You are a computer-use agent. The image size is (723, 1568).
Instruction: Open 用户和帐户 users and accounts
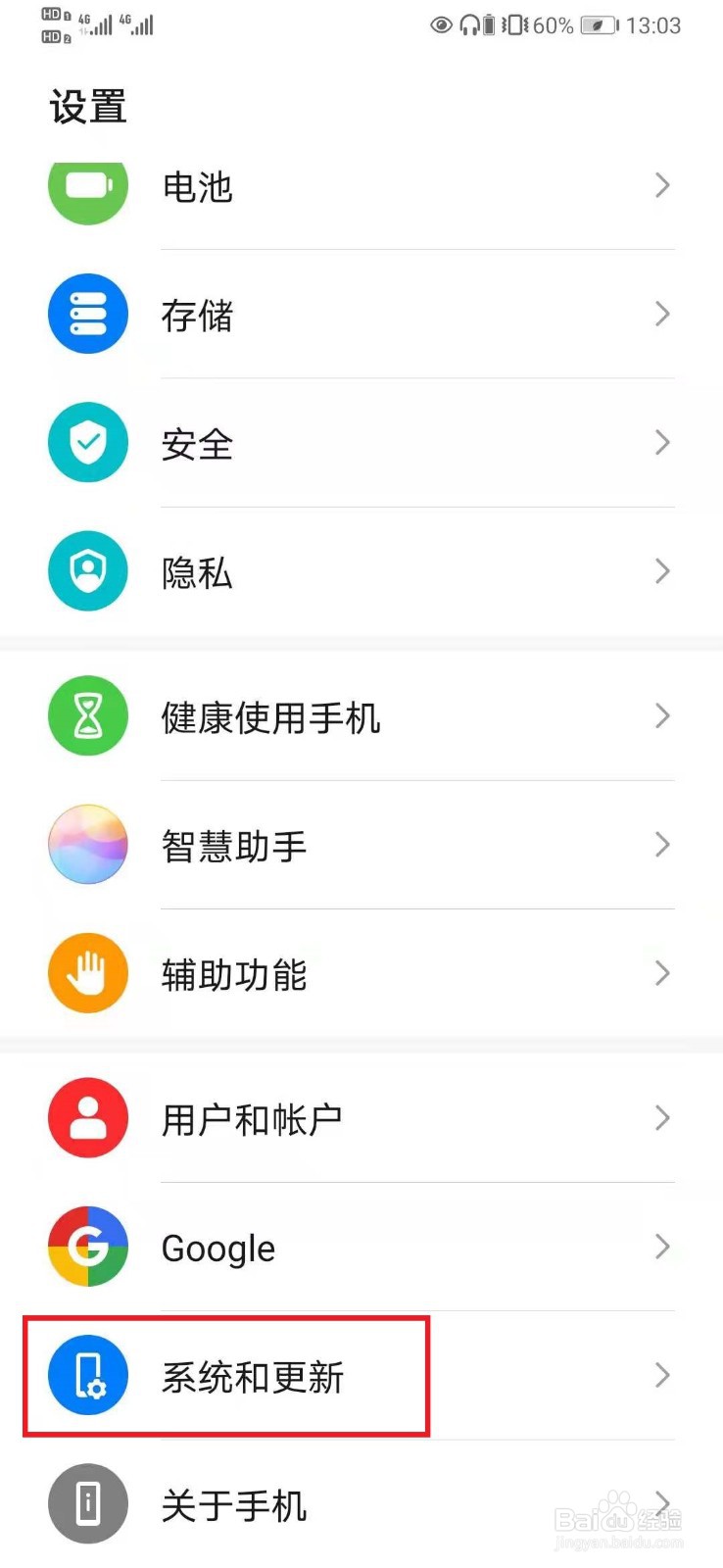coord(361,1118)
